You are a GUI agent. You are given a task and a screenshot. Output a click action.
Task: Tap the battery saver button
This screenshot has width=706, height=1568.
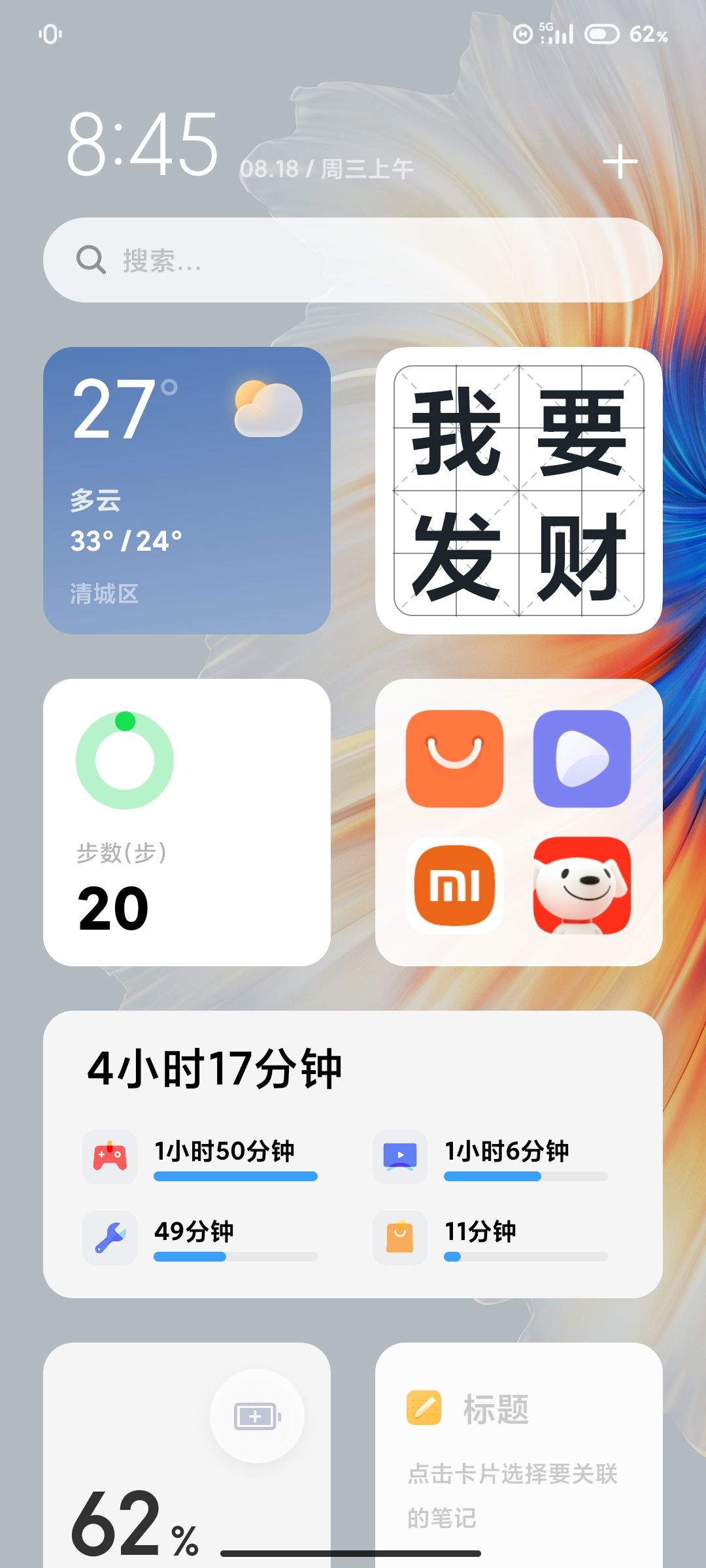click(x=257, y=1416)
